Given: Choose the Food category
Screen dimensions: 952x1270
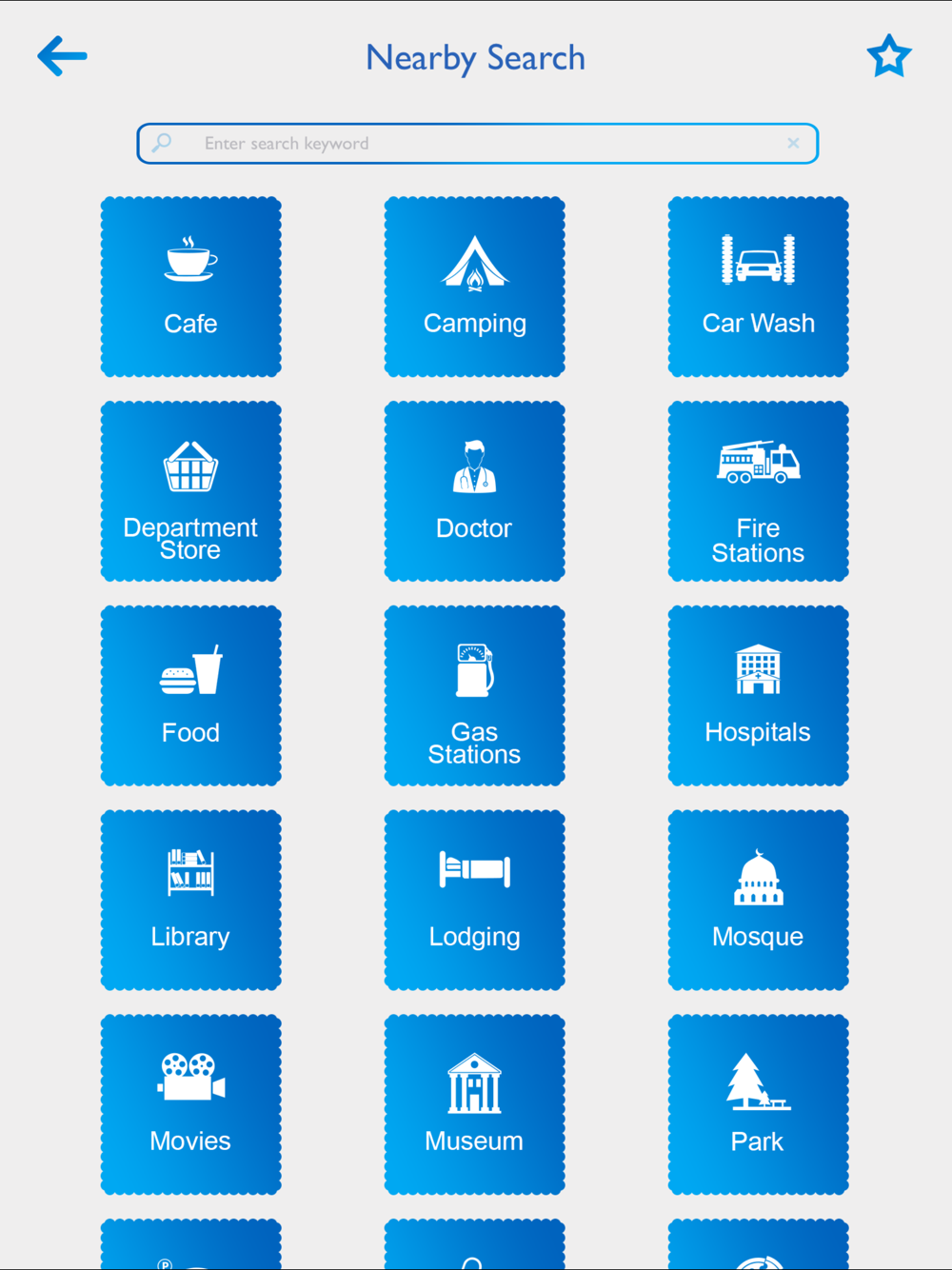Looking at the screenshot, I should click(x=191, y=696).
